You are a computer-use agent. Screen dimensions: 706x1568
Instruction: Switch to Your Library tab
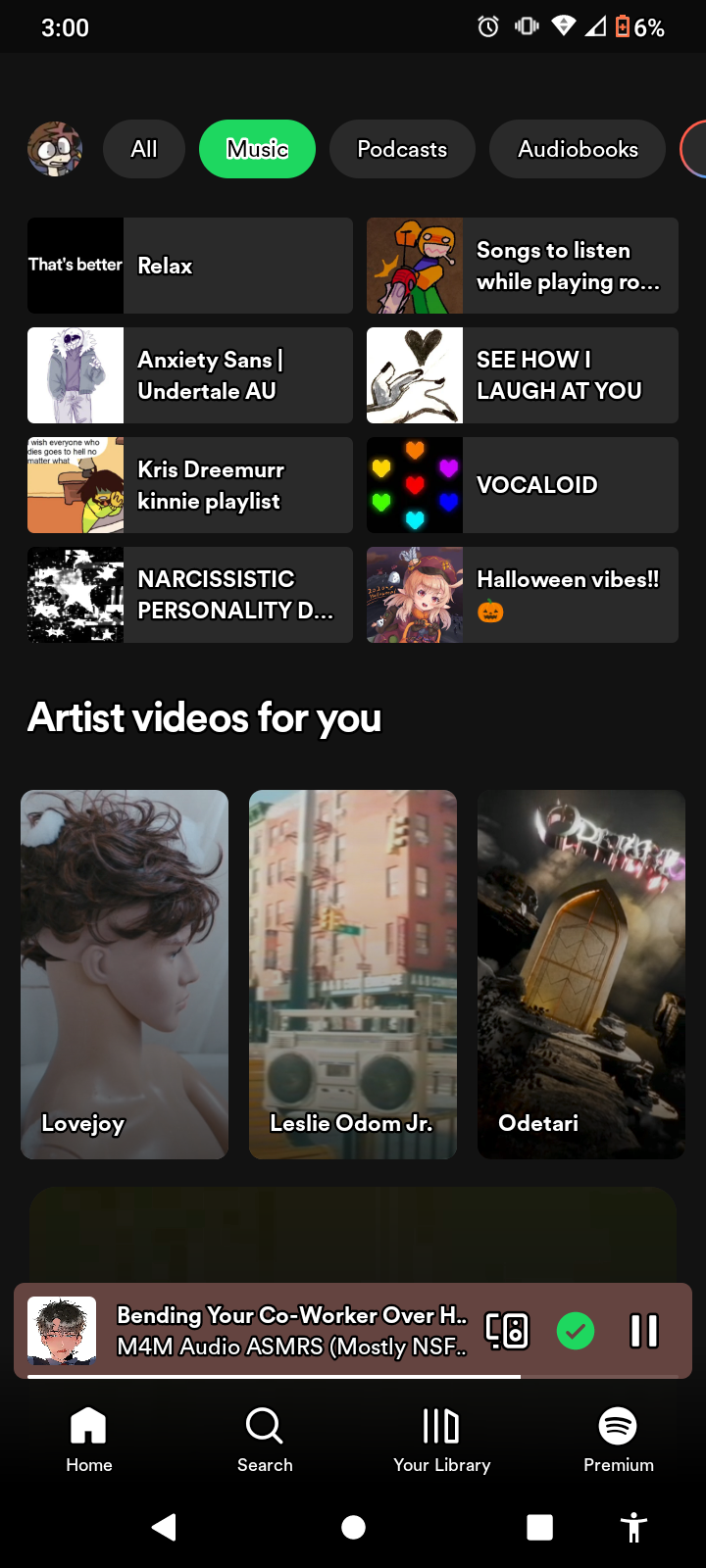(441, 1439)
